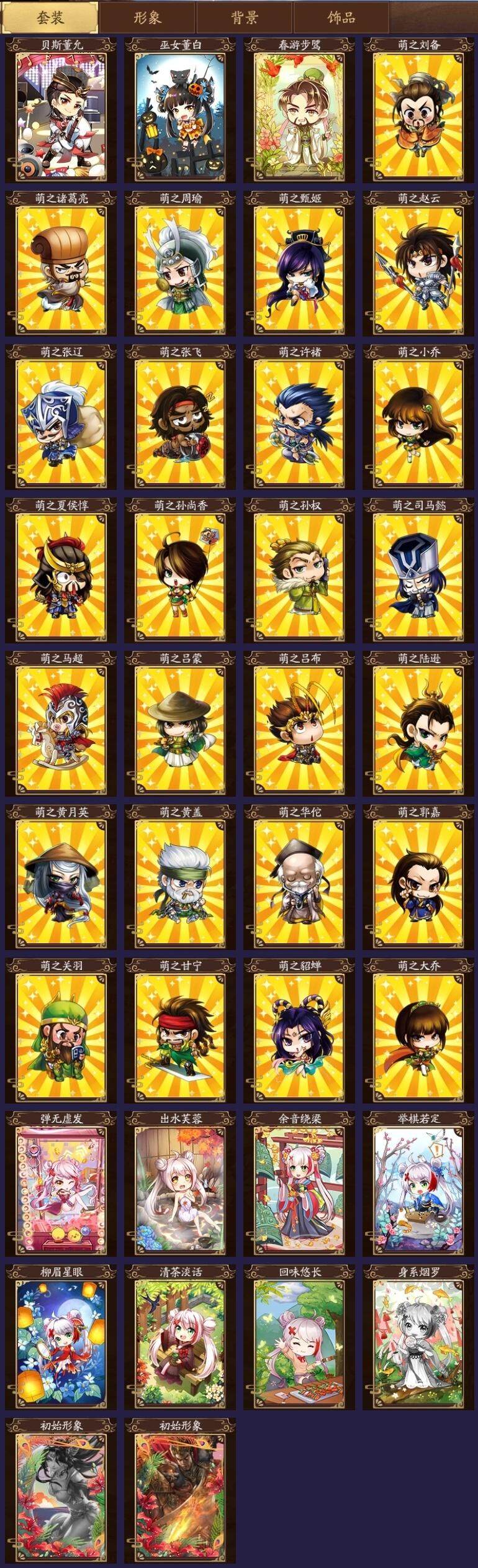The image size is (478, 1568).
Task: Select the 套装 tab
Action: 50,17
